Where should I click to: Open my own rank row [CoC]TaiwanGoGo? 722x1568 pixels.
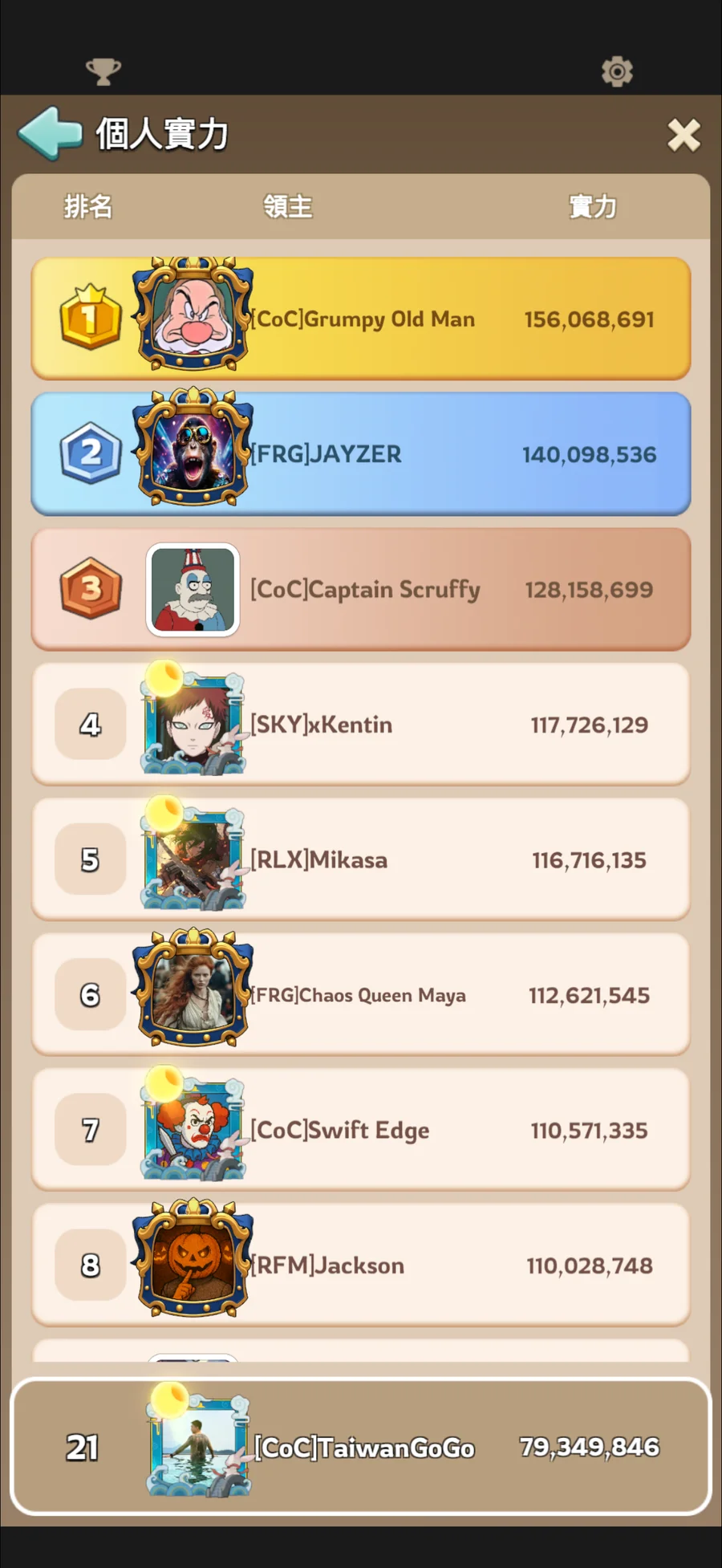(361, 1447)
